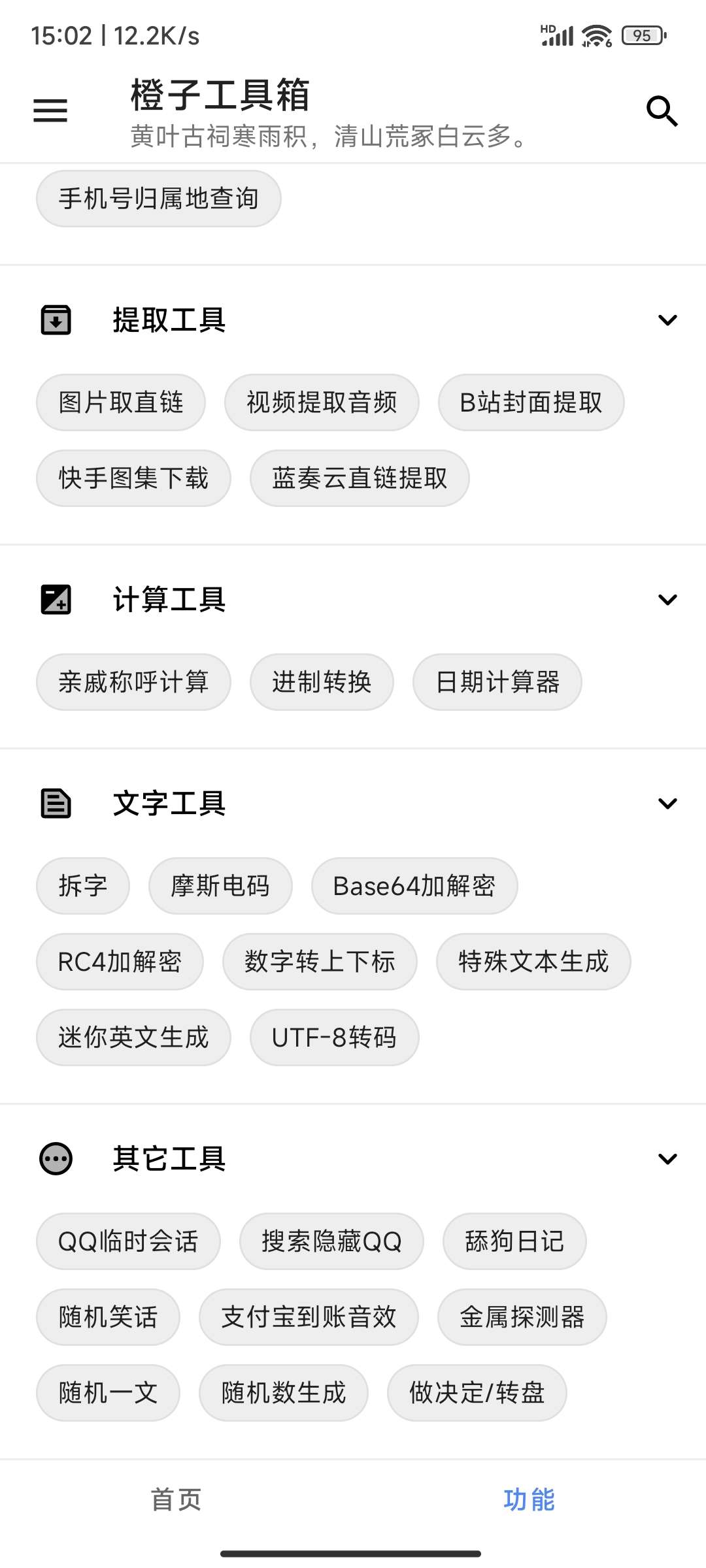Viewport: 706px width, 1568px height.
Task: Open 亲戚称呼计算 tool
Action: coord(133,682)
